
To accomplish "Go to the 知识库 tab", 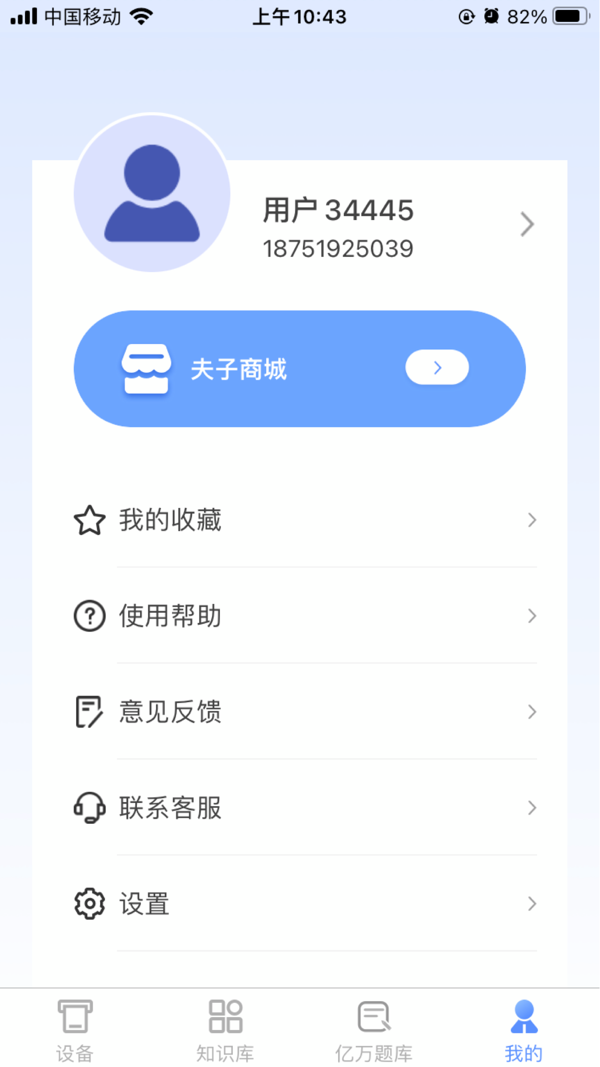I will (x=225, y=1030).
